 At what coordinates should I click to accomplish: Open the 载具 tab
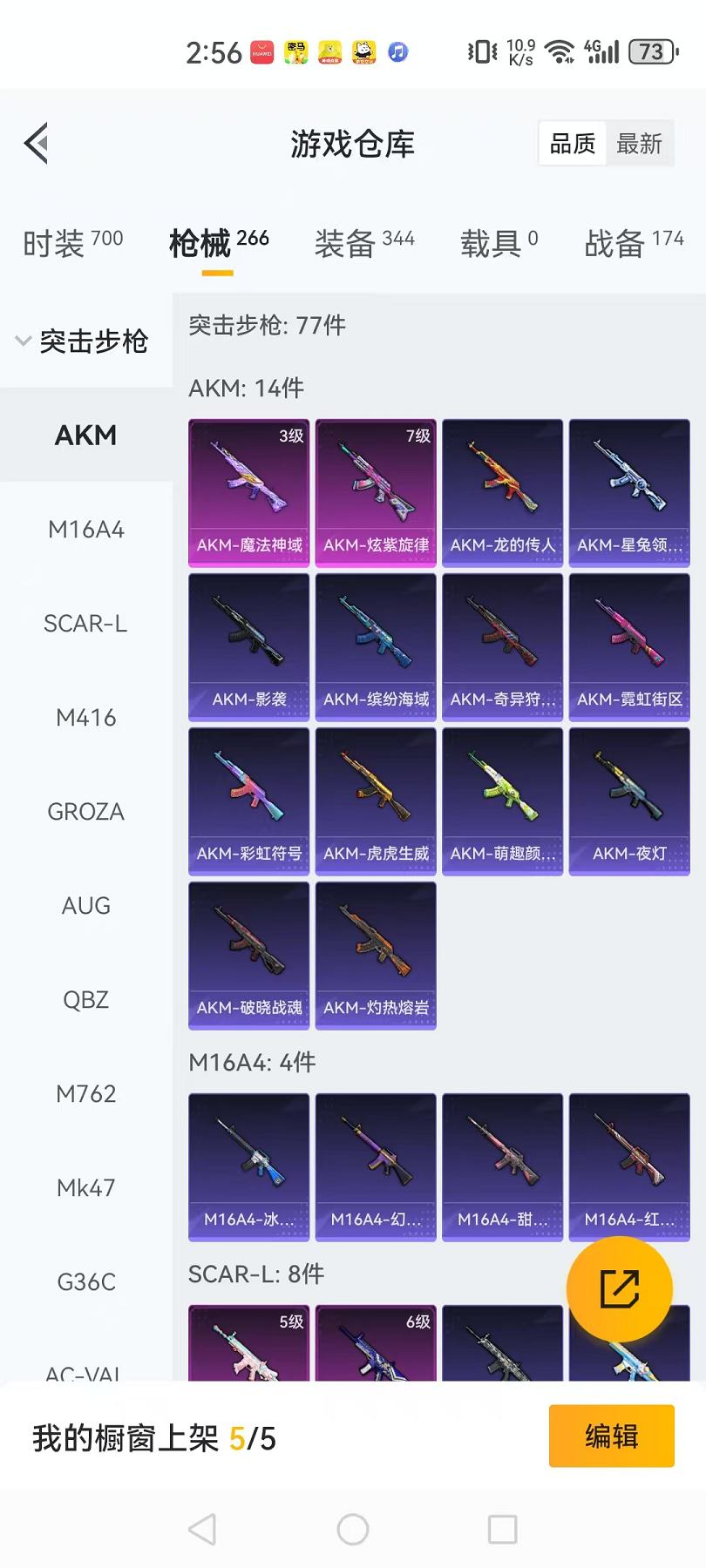click(x=499, y=243)
